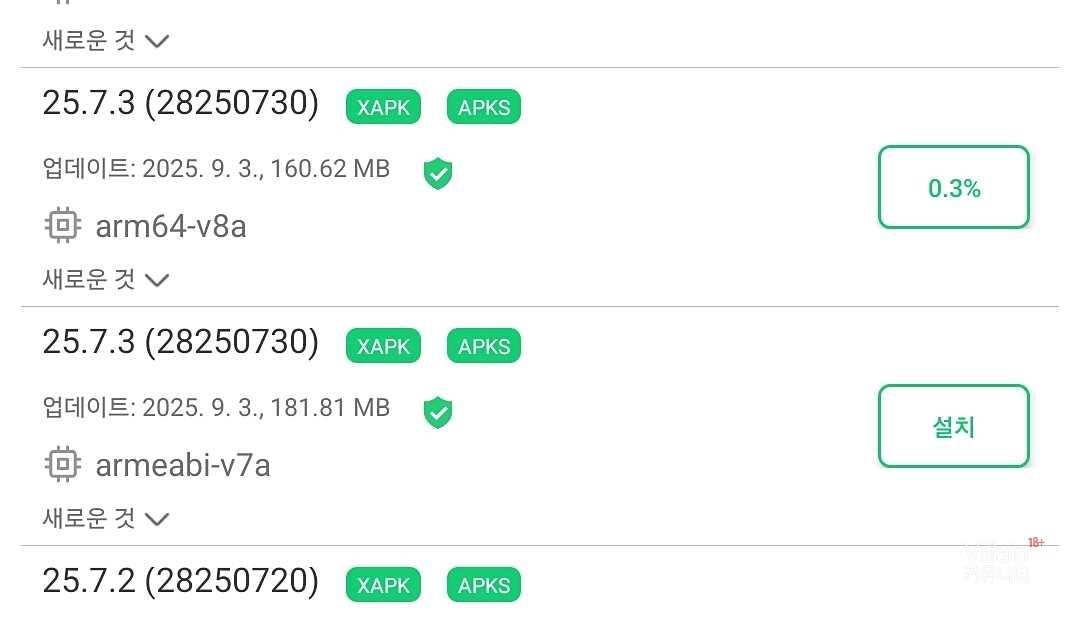The width and height of the screenshot is (1080, 618).
Task: Expand the topmost 새로운 것 section
Action: pyautogui.click(x=105, y=41)
